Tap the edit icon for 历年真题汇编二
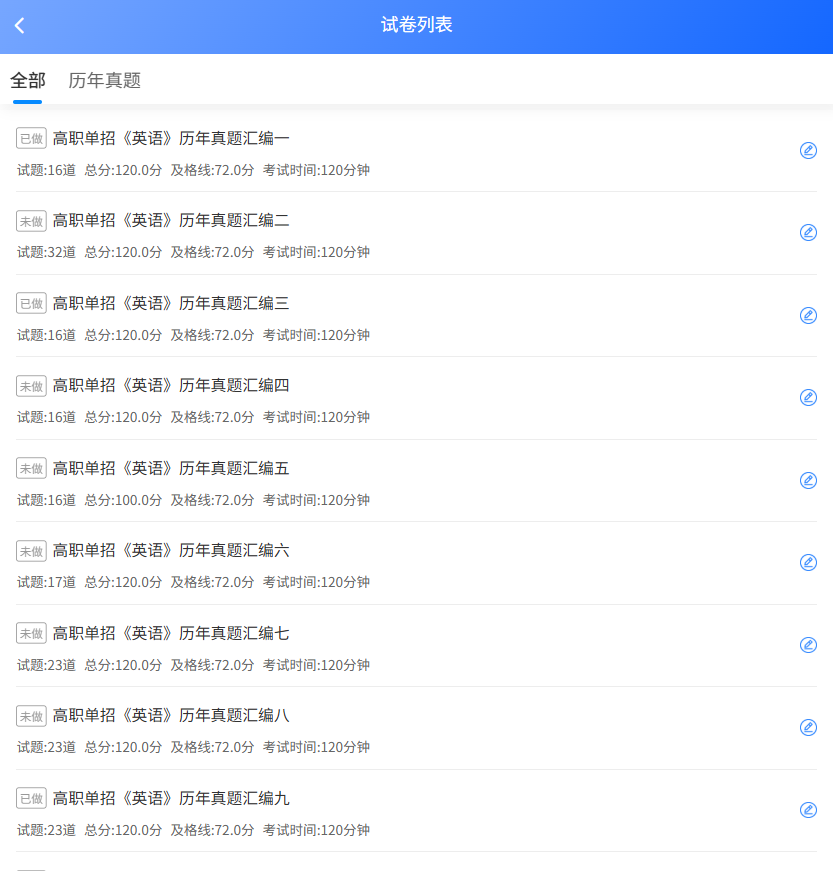Viewport: 833px width, 871px height. [x=808, y=233]
